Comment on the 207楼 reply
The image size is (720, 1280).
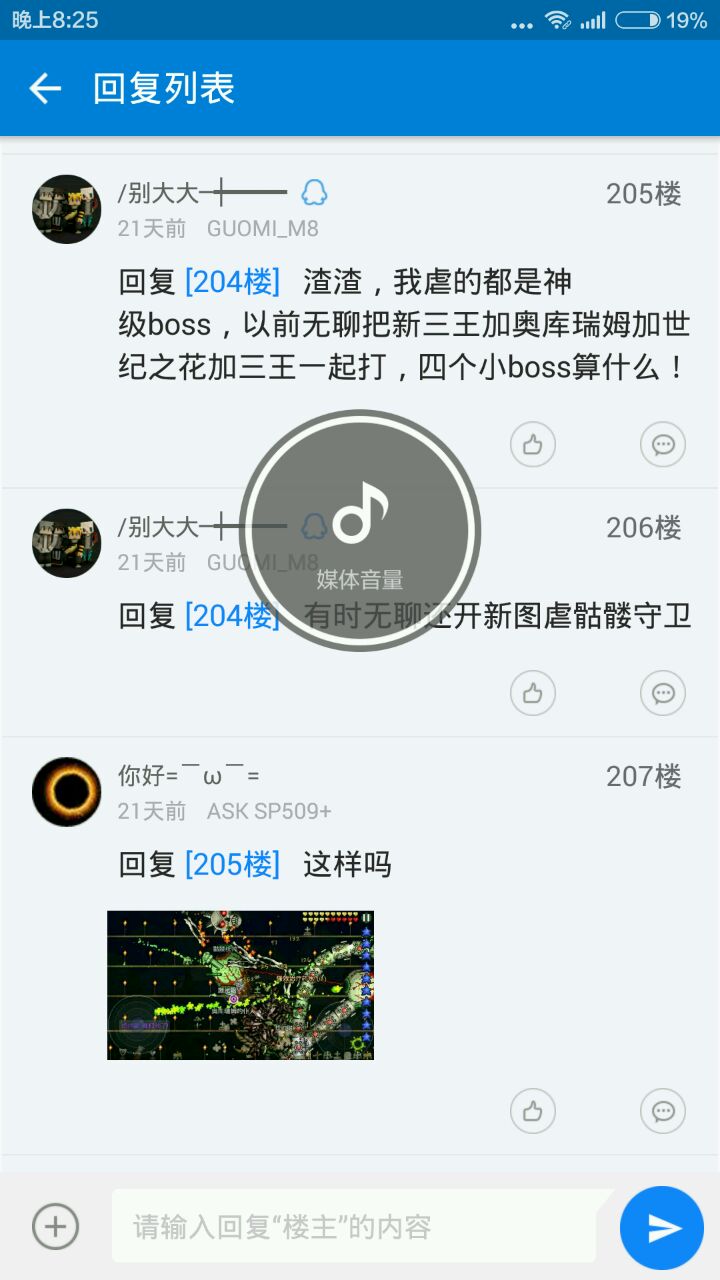click(x=662, y=1111)
